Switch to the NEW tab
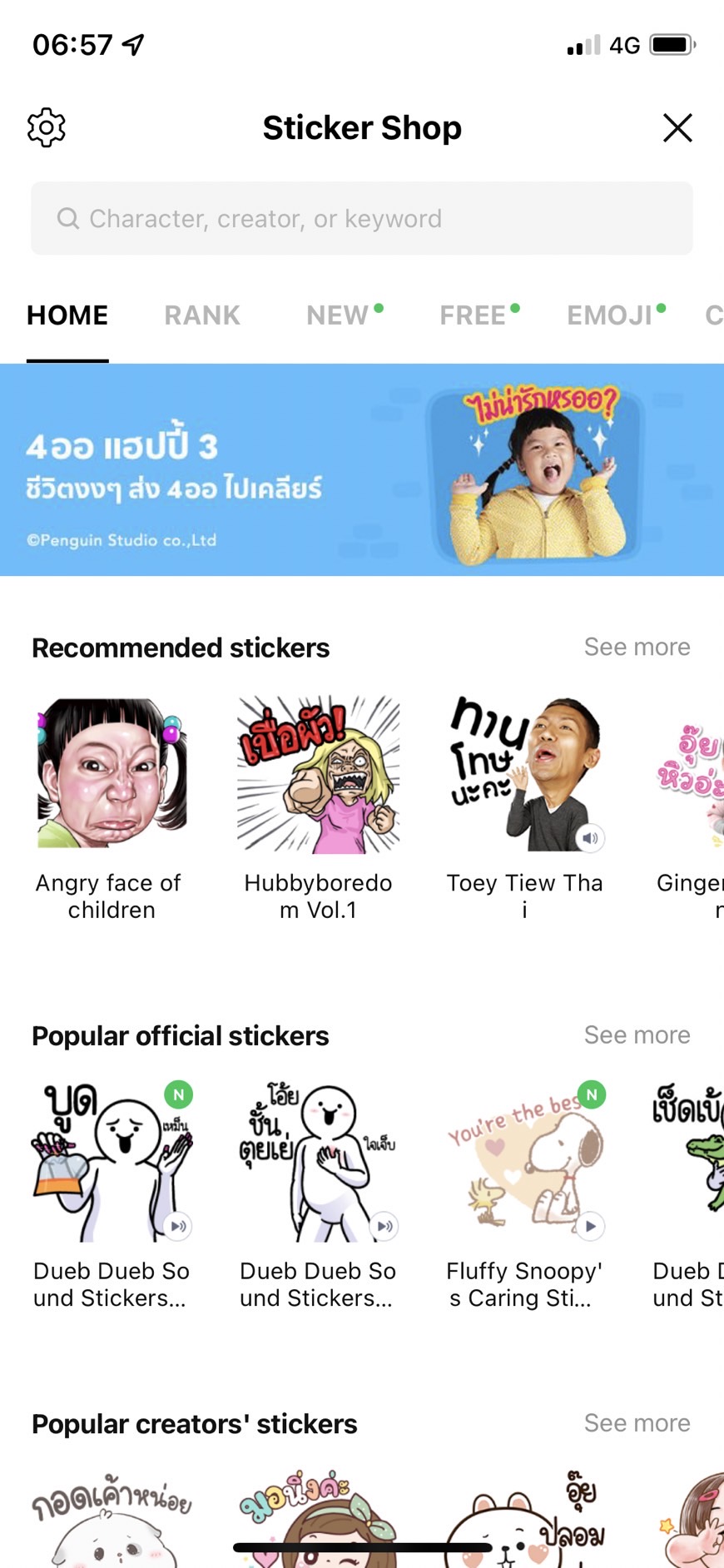The height and width of the screenshot is (1568, 724). pyautogui.click(x=338, y=315)
